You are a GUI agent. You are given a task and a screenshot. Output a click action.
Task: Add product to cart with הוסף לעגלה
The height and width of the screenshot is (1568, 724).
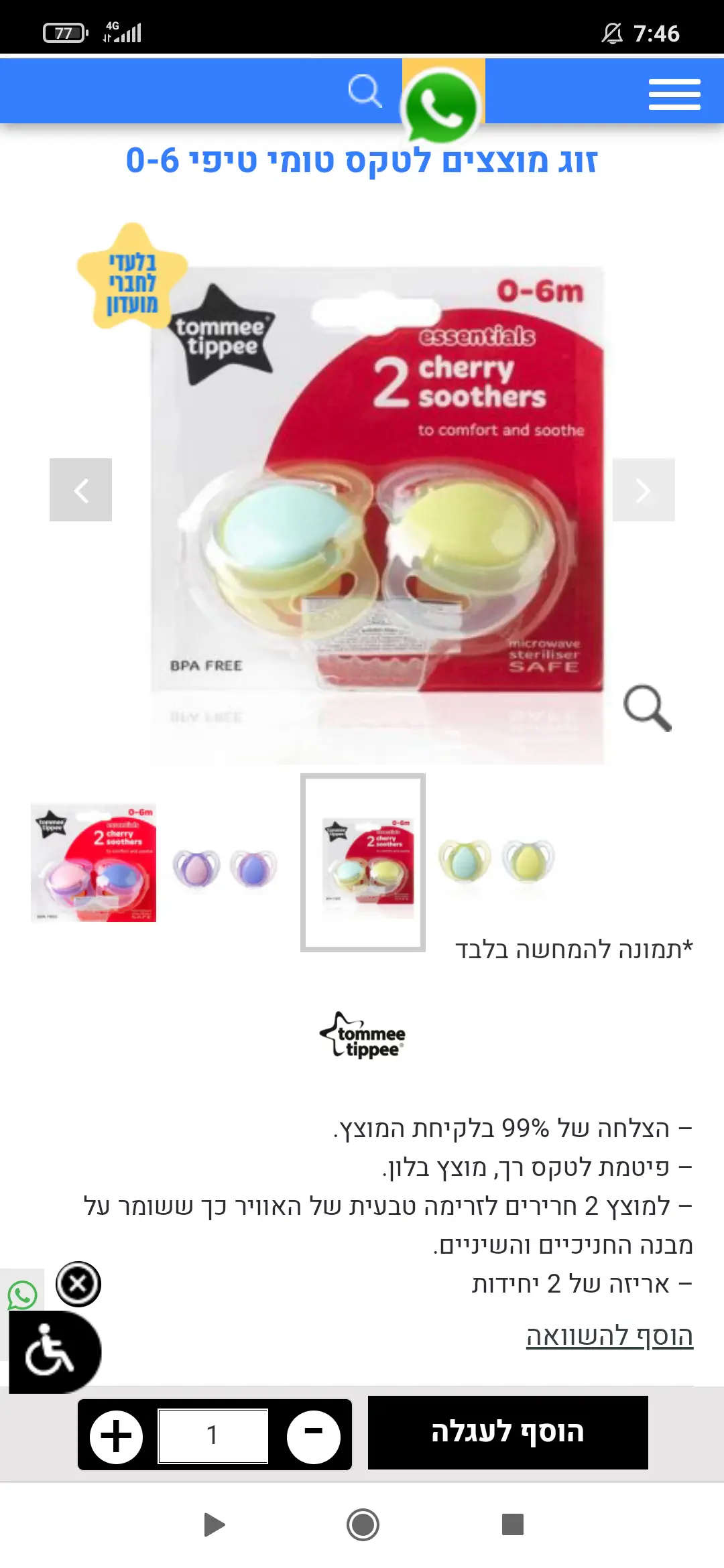pos(507,1433)
